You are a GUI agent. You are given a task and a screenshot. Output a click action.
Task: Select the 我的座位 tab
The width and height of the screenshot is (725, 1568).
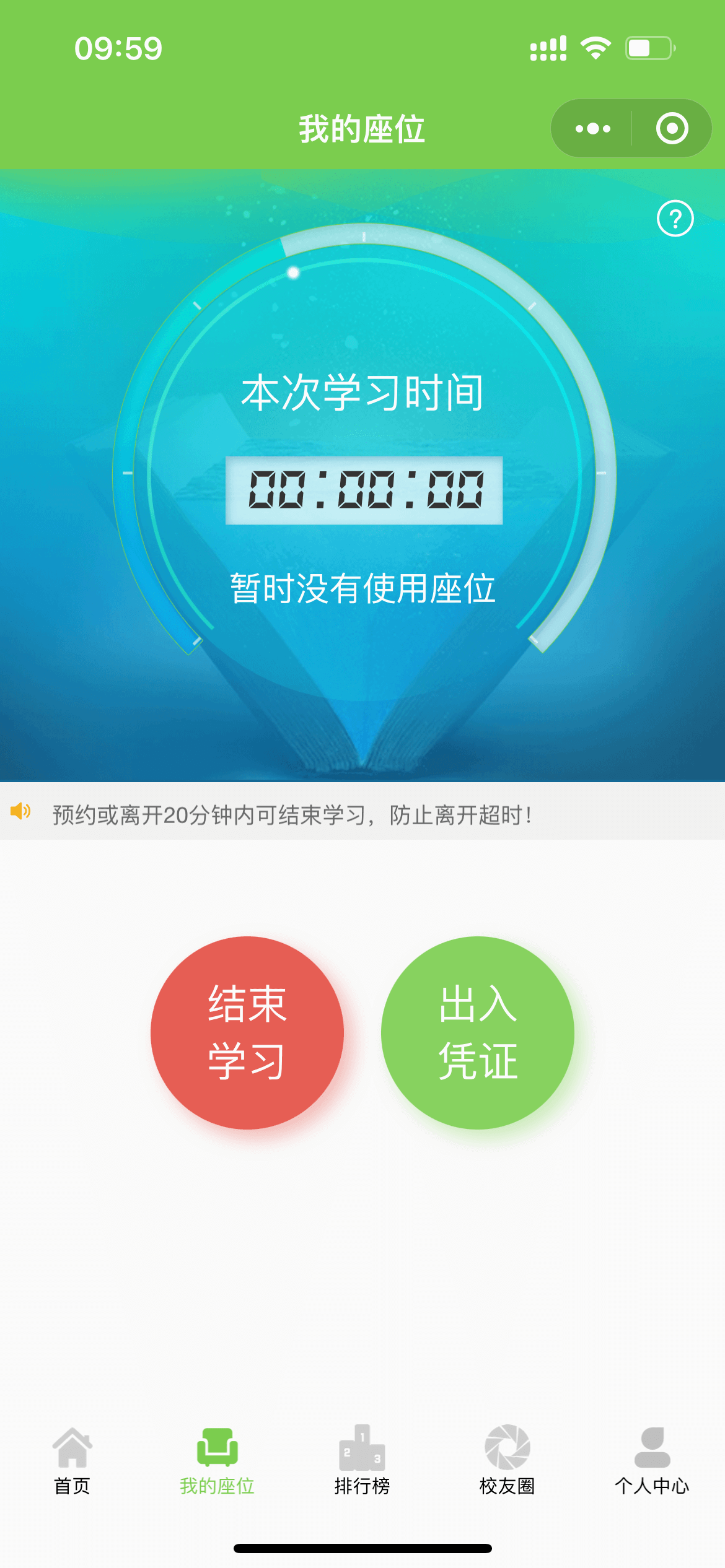point(217,1459)
